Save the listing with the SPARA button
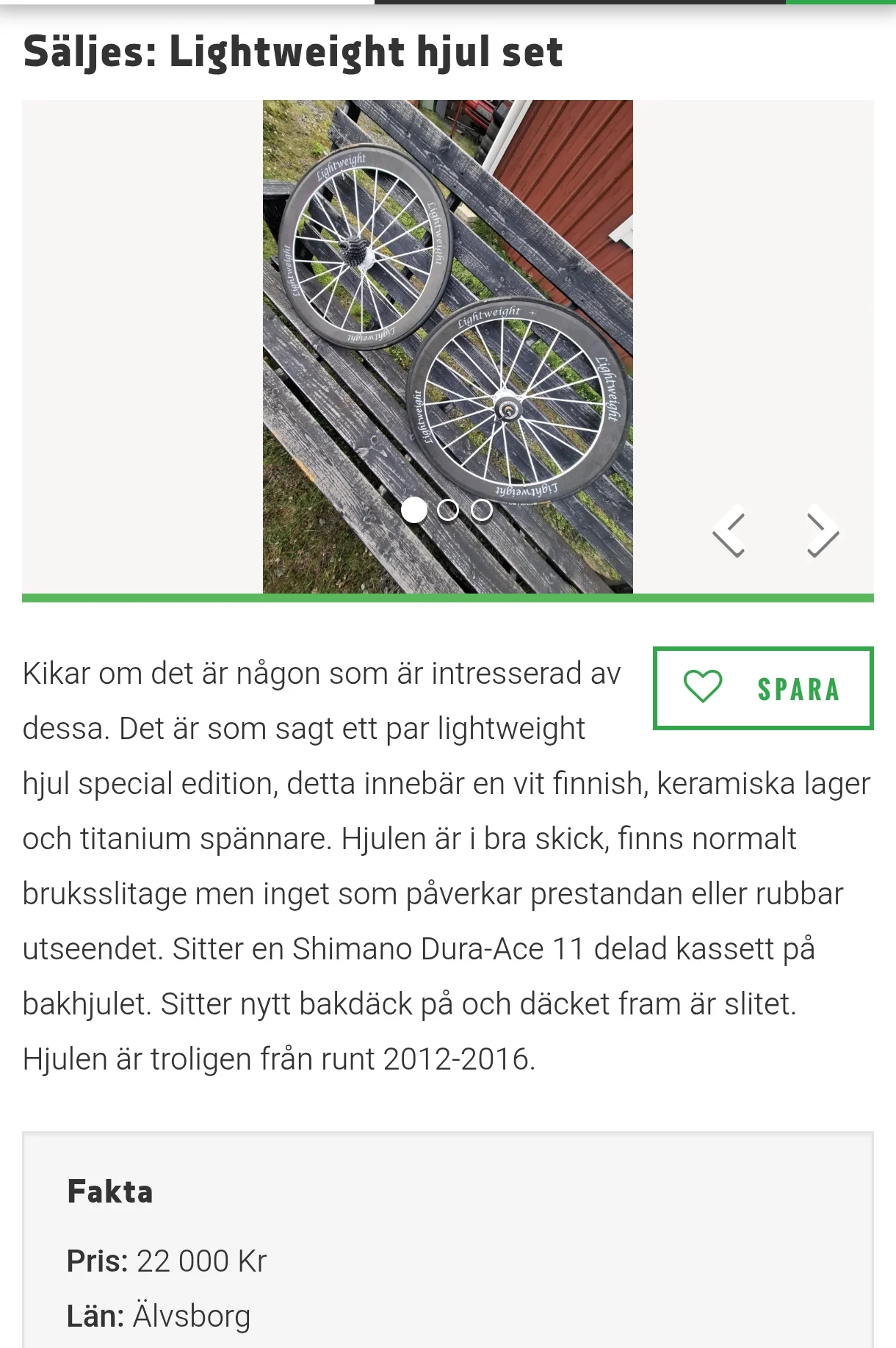The height and width of the screenshot is (1348, 896). (762, 688)
